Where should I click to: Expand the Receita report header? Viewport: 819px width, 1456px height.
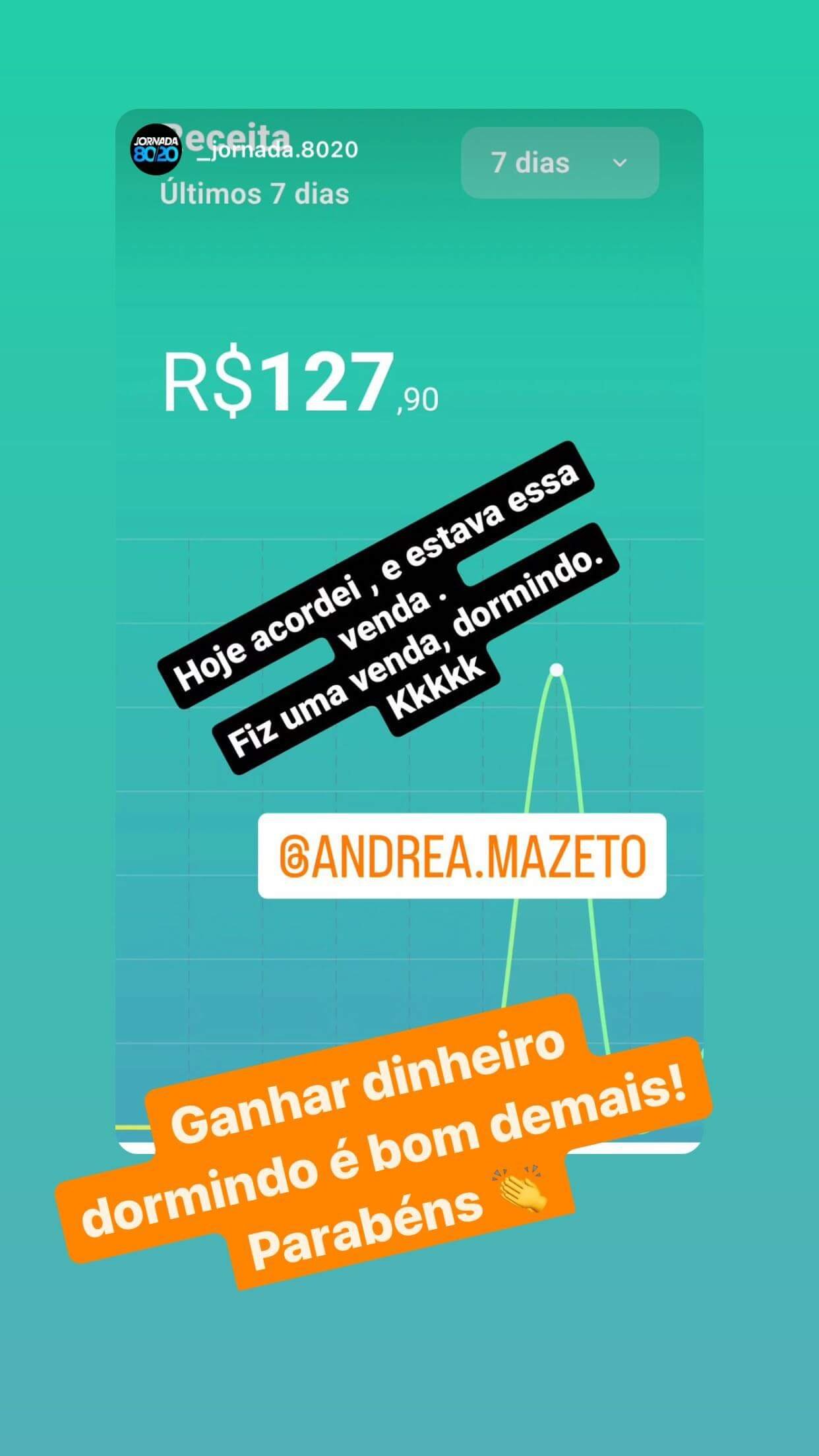[218, 132]
